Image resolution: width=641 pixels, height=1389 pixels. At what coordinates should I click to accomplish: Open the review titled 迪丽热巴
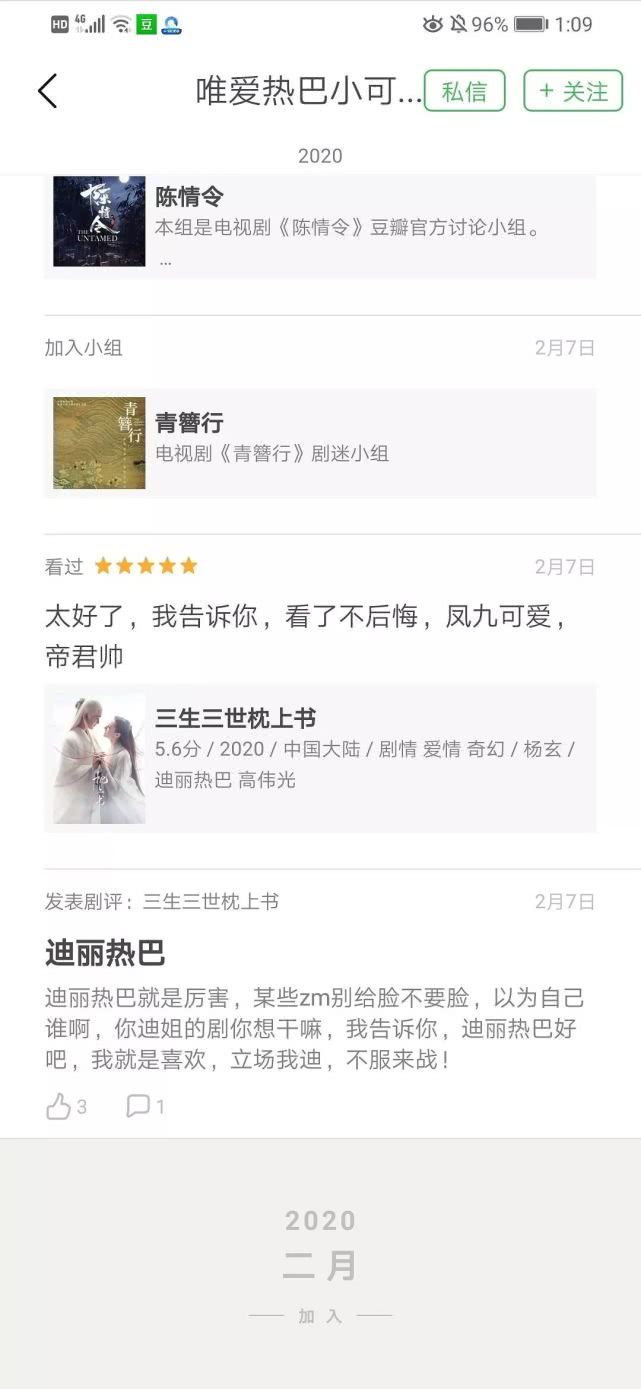pyautogui.click(x=105, y=953)
